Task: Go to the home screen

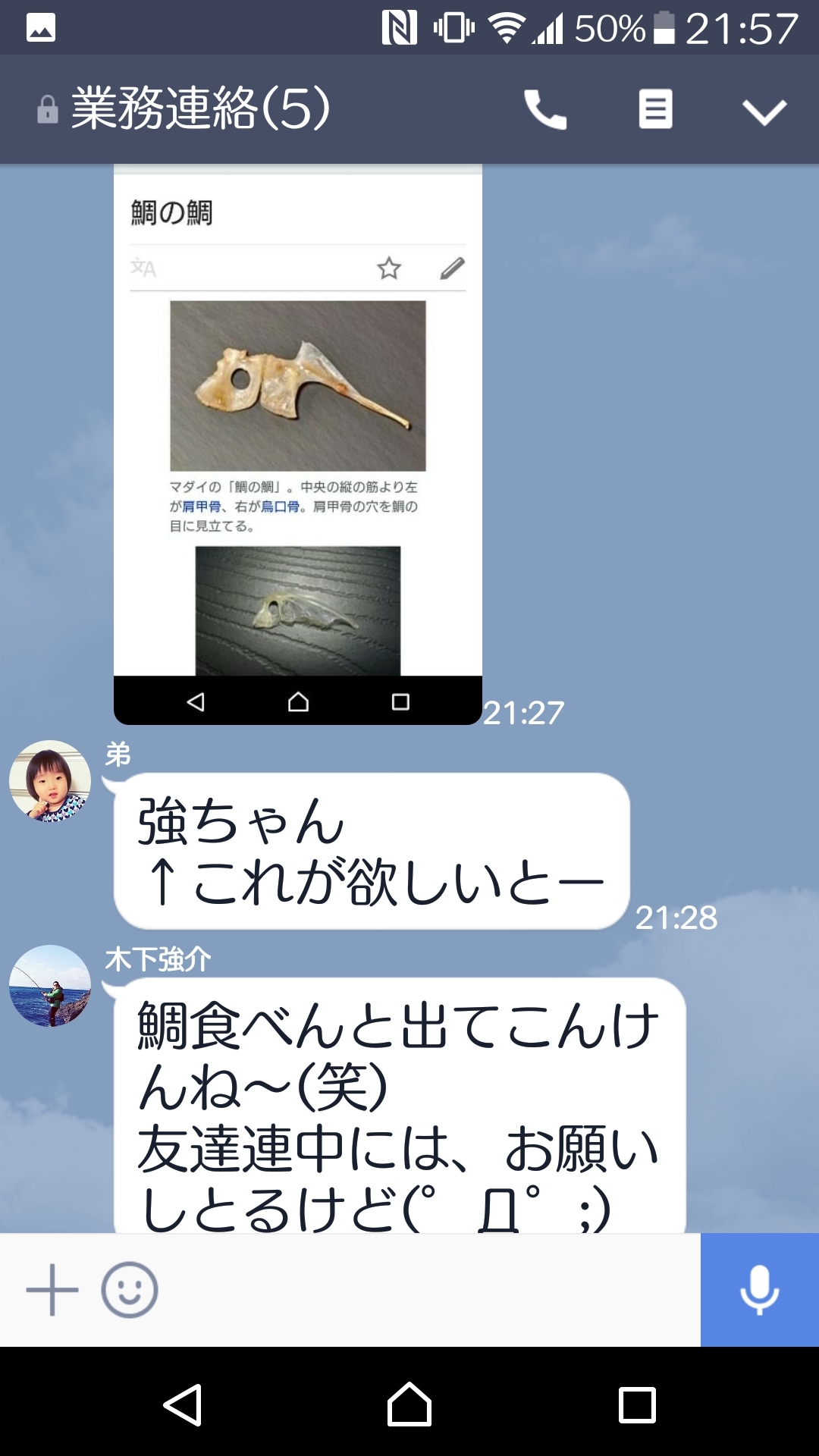Action: coord(409,1404)
